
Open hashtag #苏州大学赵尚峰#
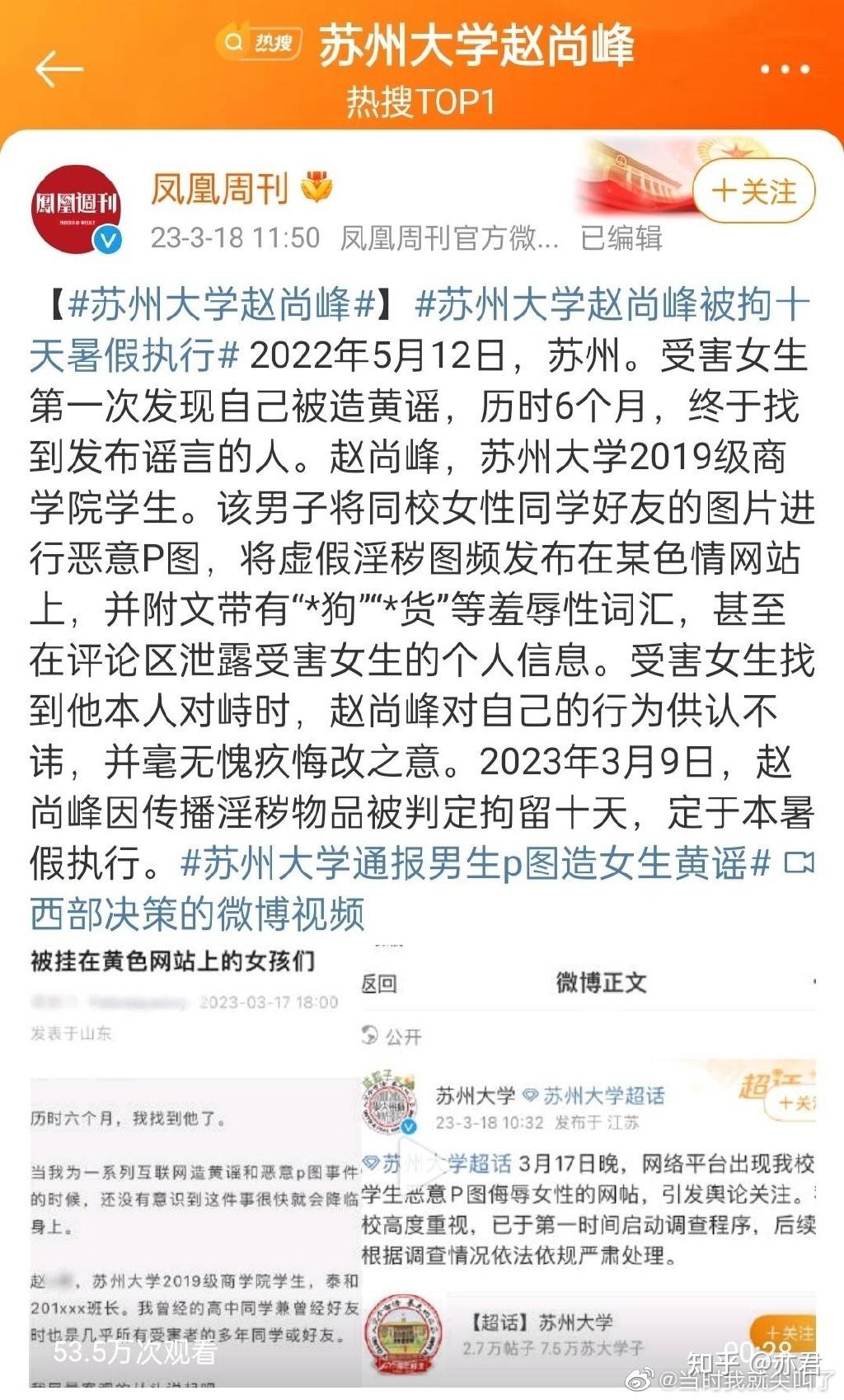tap(221, 304)
